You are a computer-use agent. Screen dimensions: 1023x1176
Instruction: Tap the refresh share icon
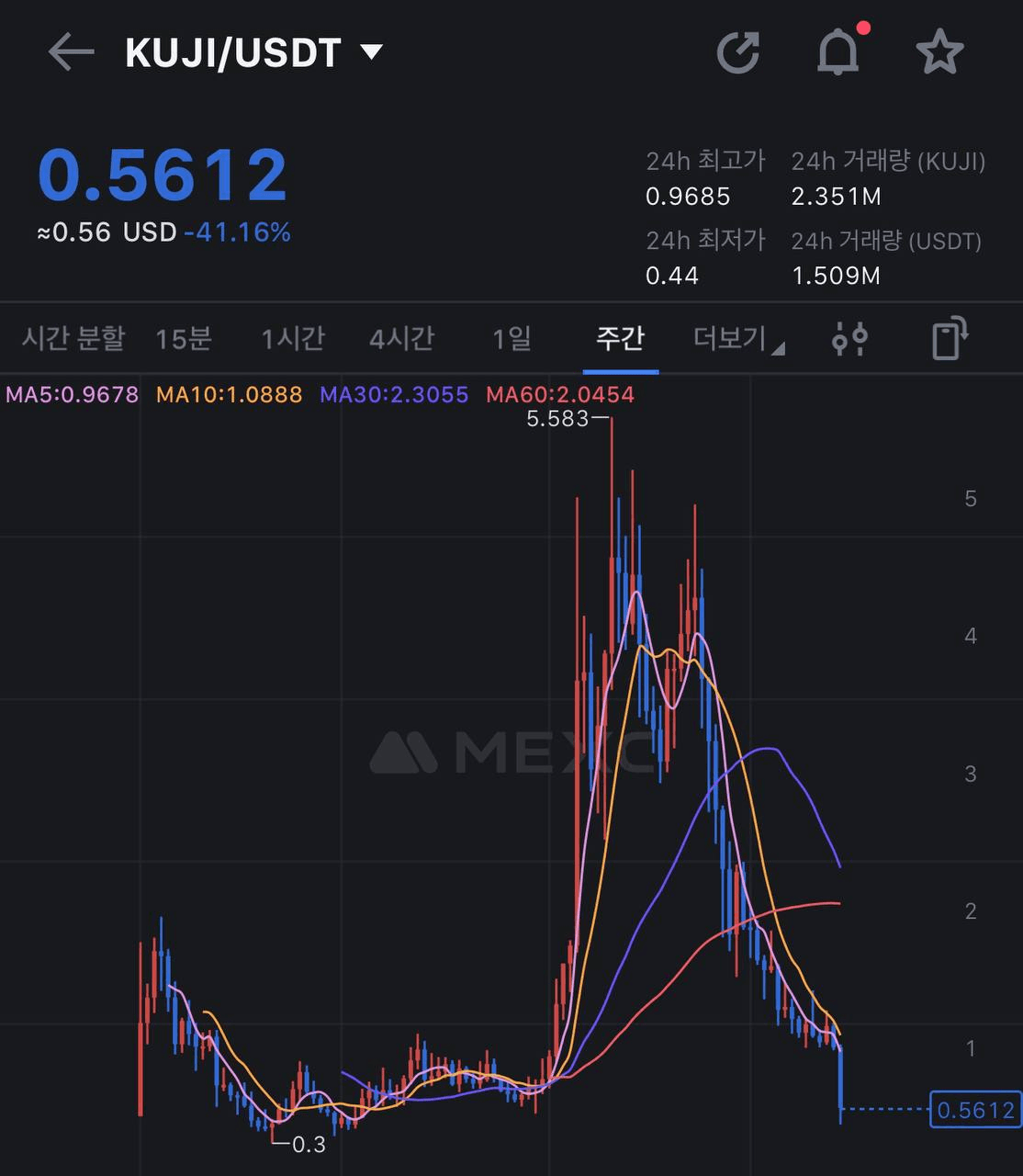point(738,52)
